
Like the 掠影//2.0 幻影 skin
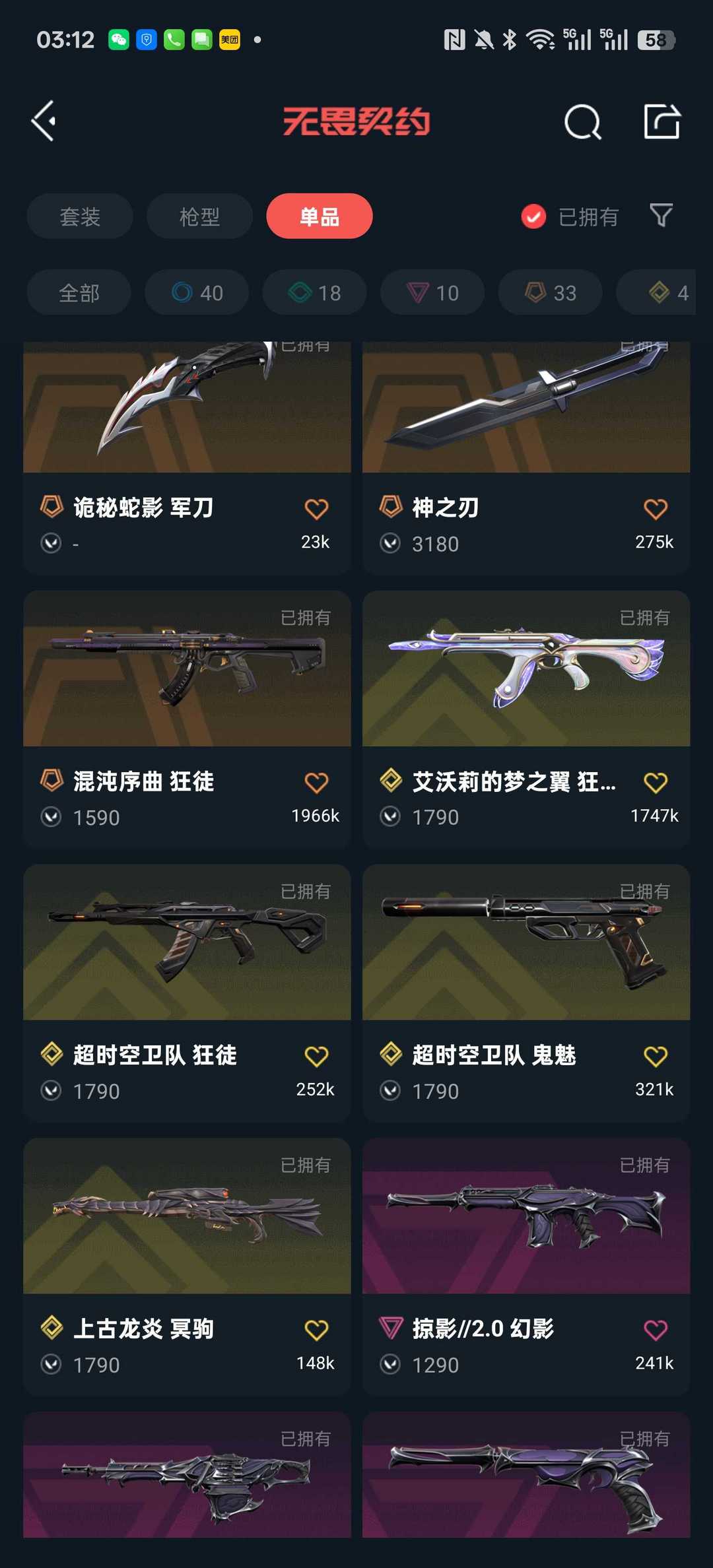pos(656,1330)
